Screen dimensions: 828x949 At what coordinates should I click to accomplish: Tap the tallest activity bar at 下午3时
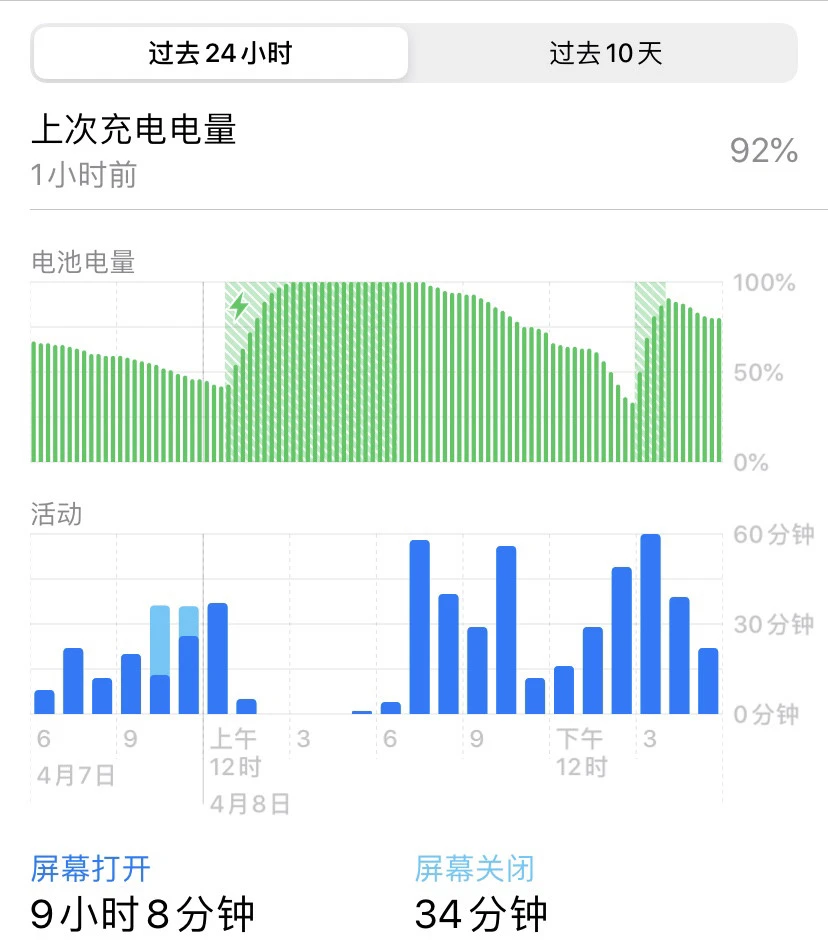coord(650,625)
